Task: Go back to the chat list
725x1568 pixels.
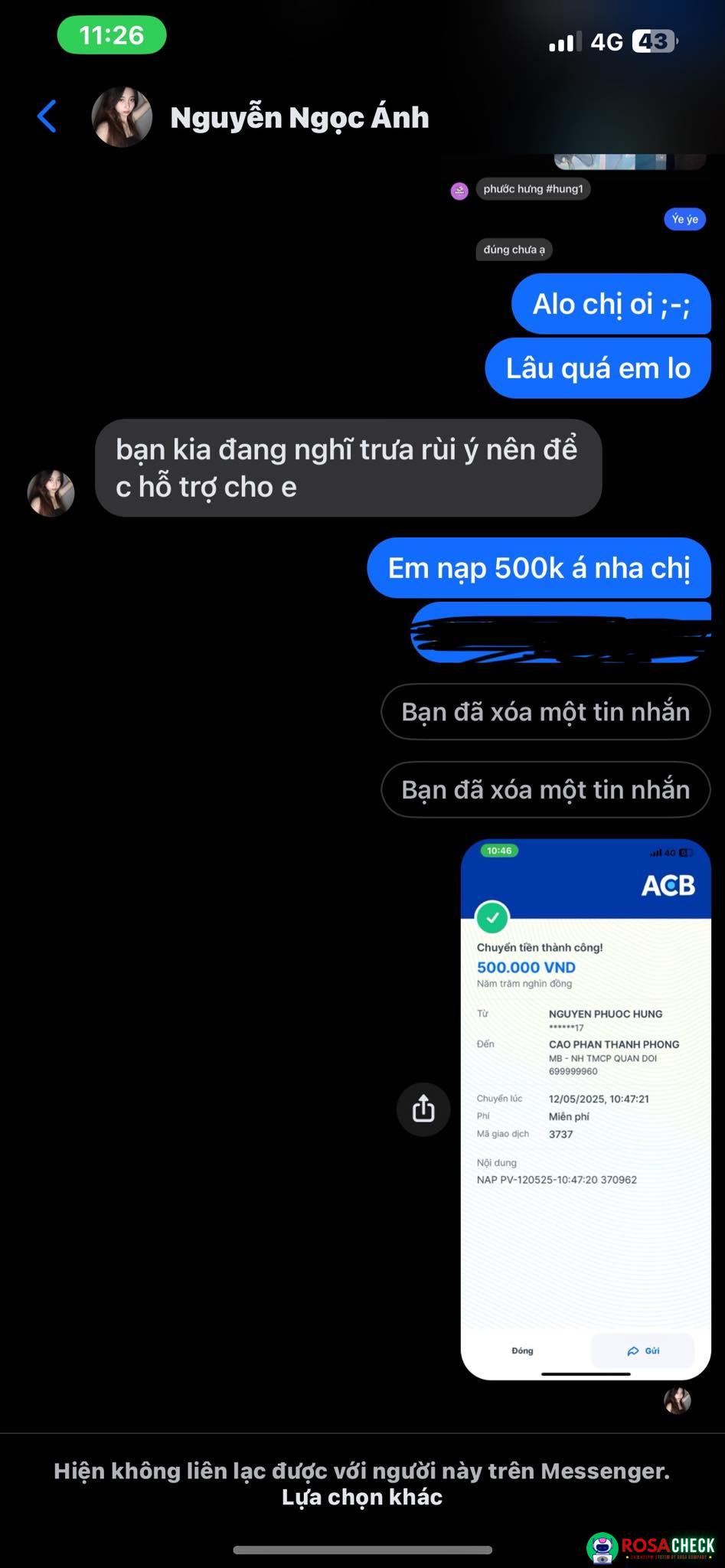Action: click(x=47, y=117)
